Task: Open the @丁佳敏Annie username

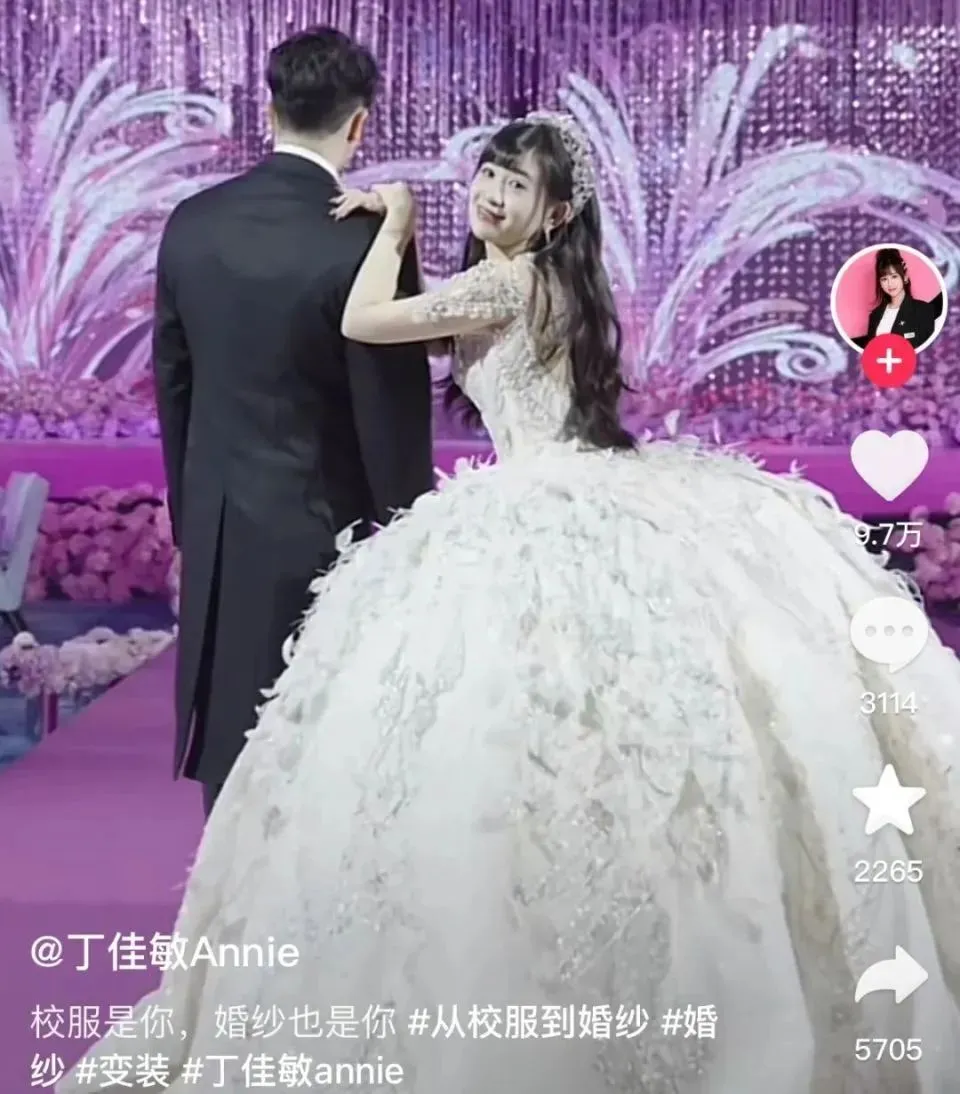Action: tap(164, 953)
